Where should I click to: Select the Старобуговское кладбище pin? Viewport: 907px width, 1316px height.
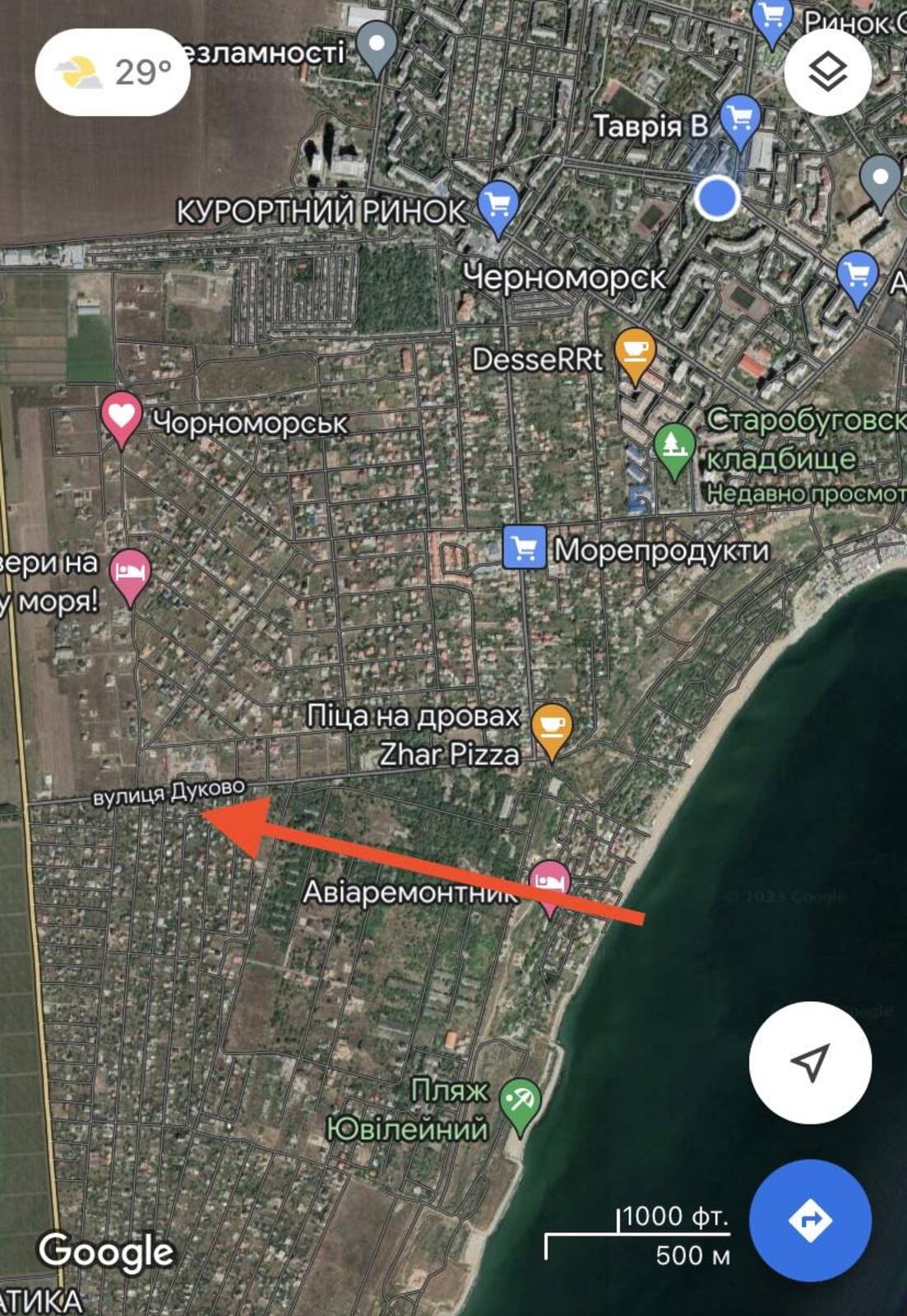click(x=674, y=449)
